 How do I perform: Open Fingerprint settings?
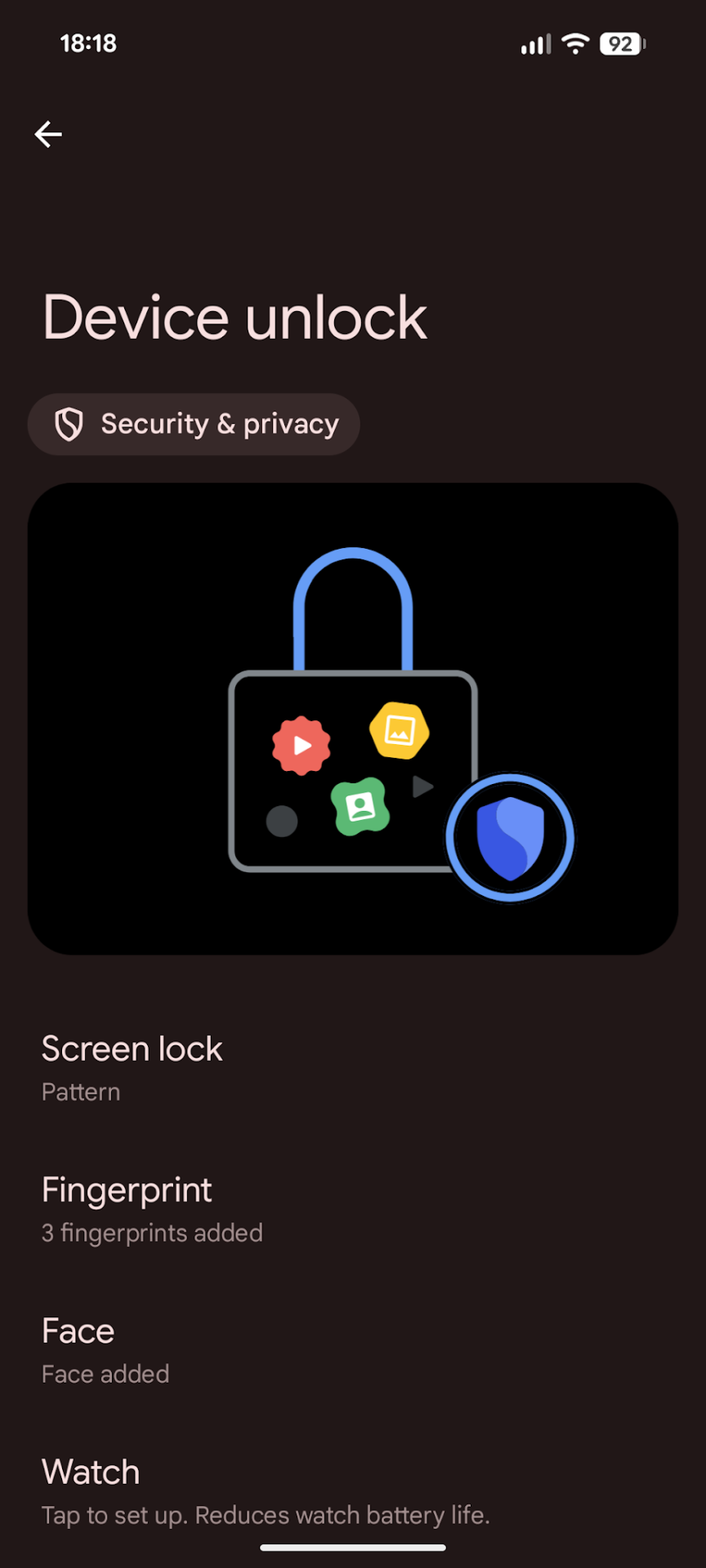tap(152, 1209)
